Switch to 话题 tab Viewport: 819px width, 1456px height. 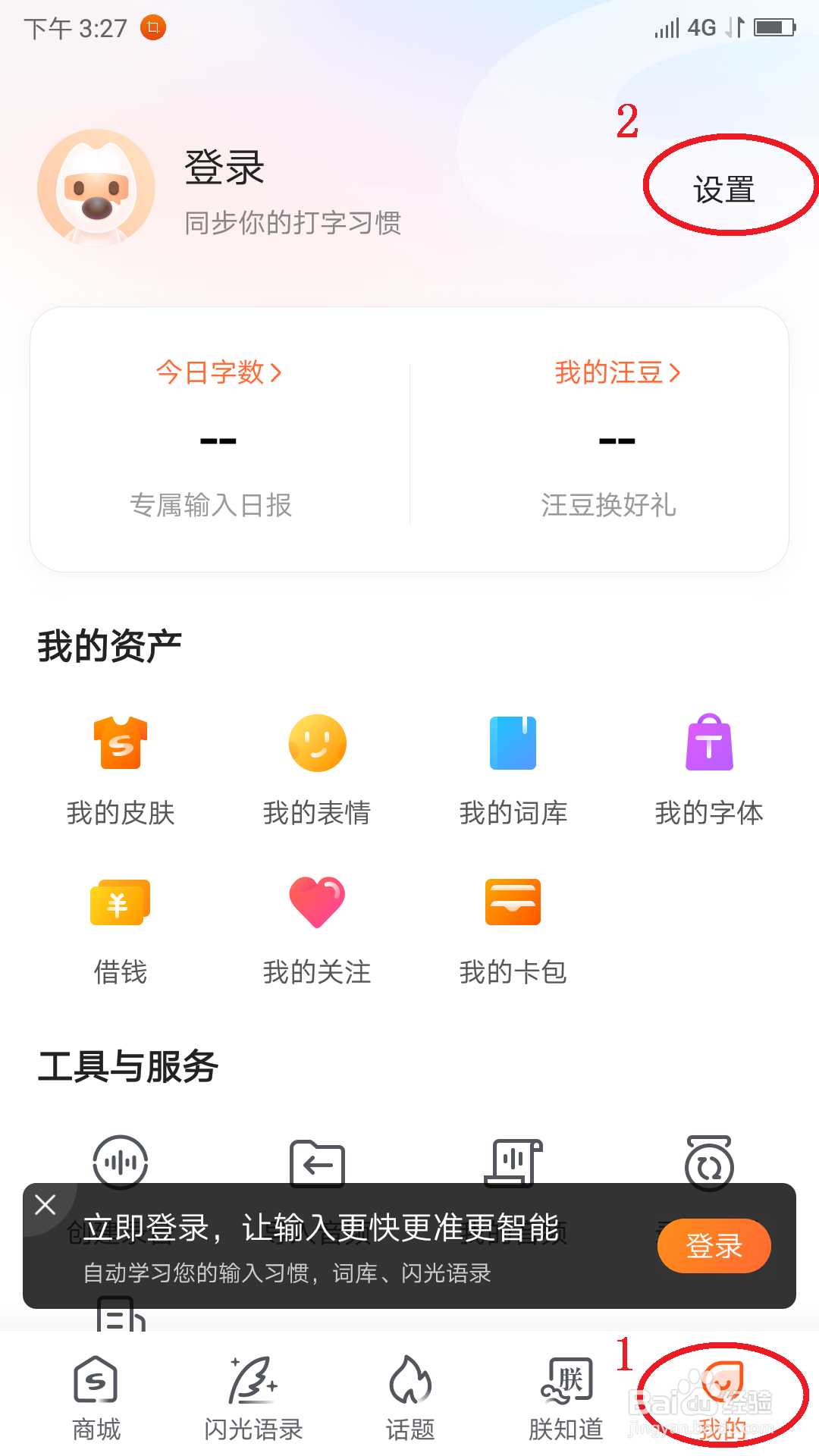410,1399
